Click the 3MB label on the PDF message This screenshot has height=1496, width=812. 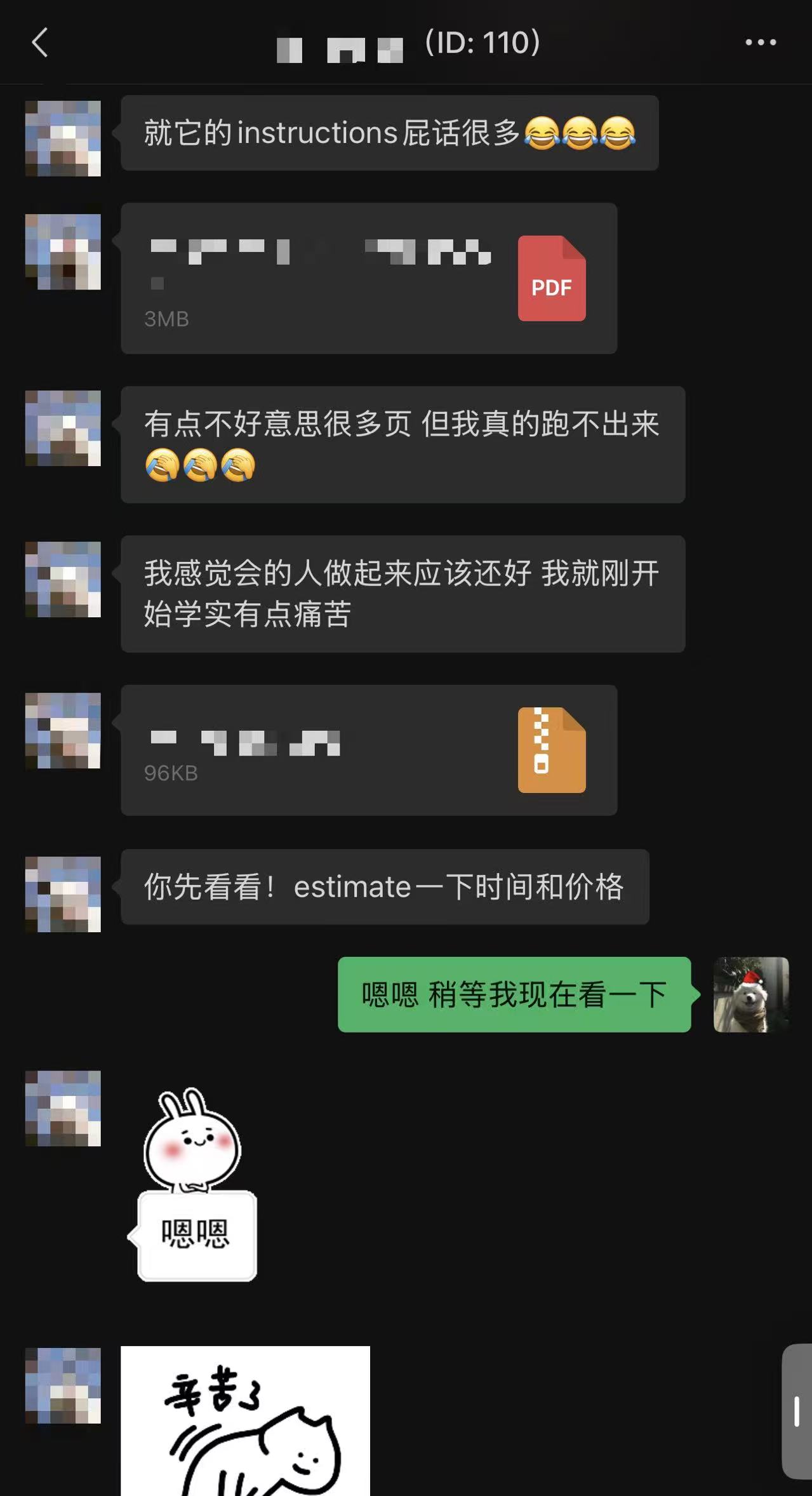(168, 319)
